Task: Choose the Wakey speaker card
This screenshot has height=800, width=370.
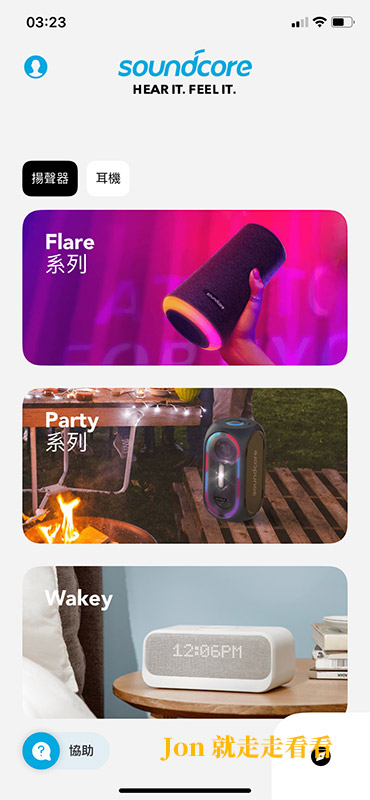Action: [185, 642]
